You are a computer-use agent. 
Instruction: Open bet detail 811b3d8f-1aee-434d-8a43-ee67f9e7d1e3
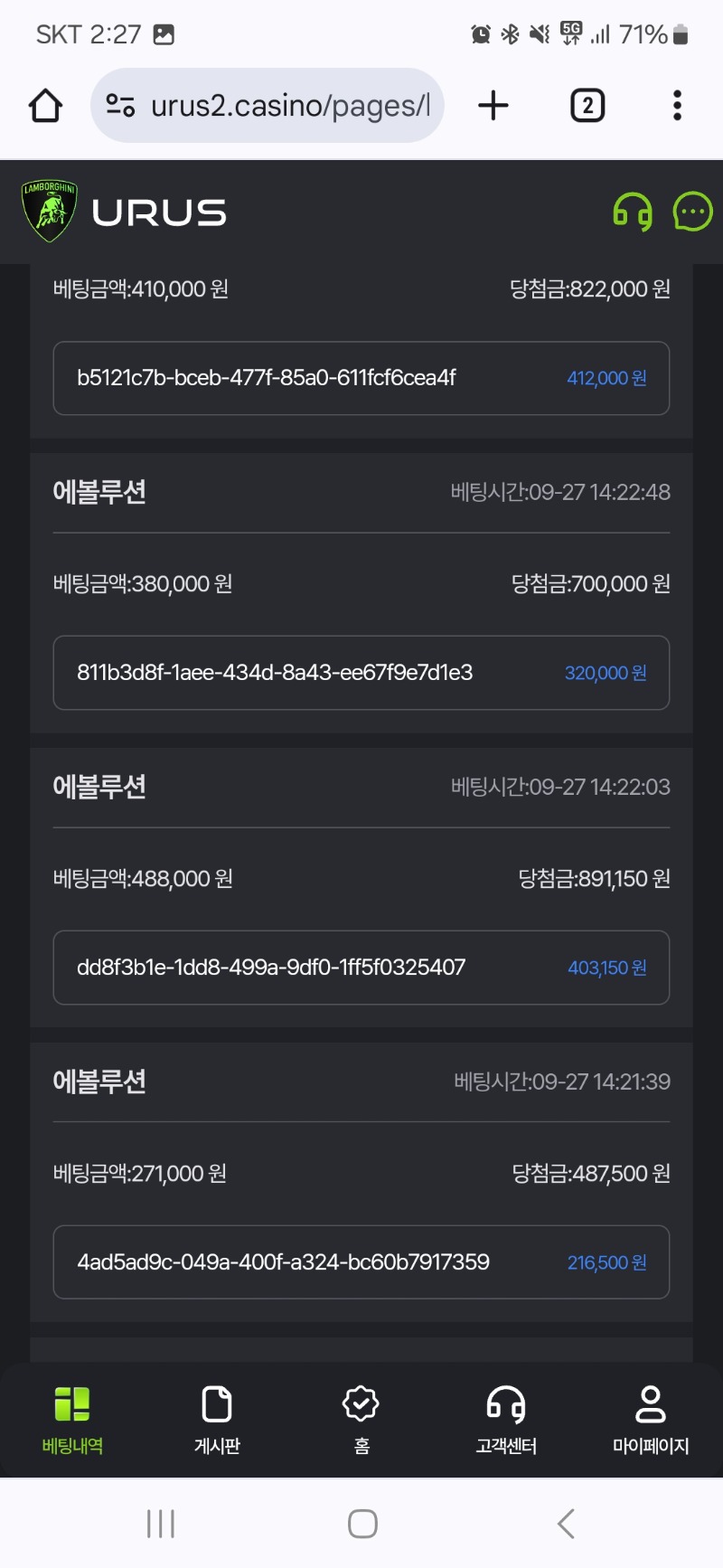[361, 673]
